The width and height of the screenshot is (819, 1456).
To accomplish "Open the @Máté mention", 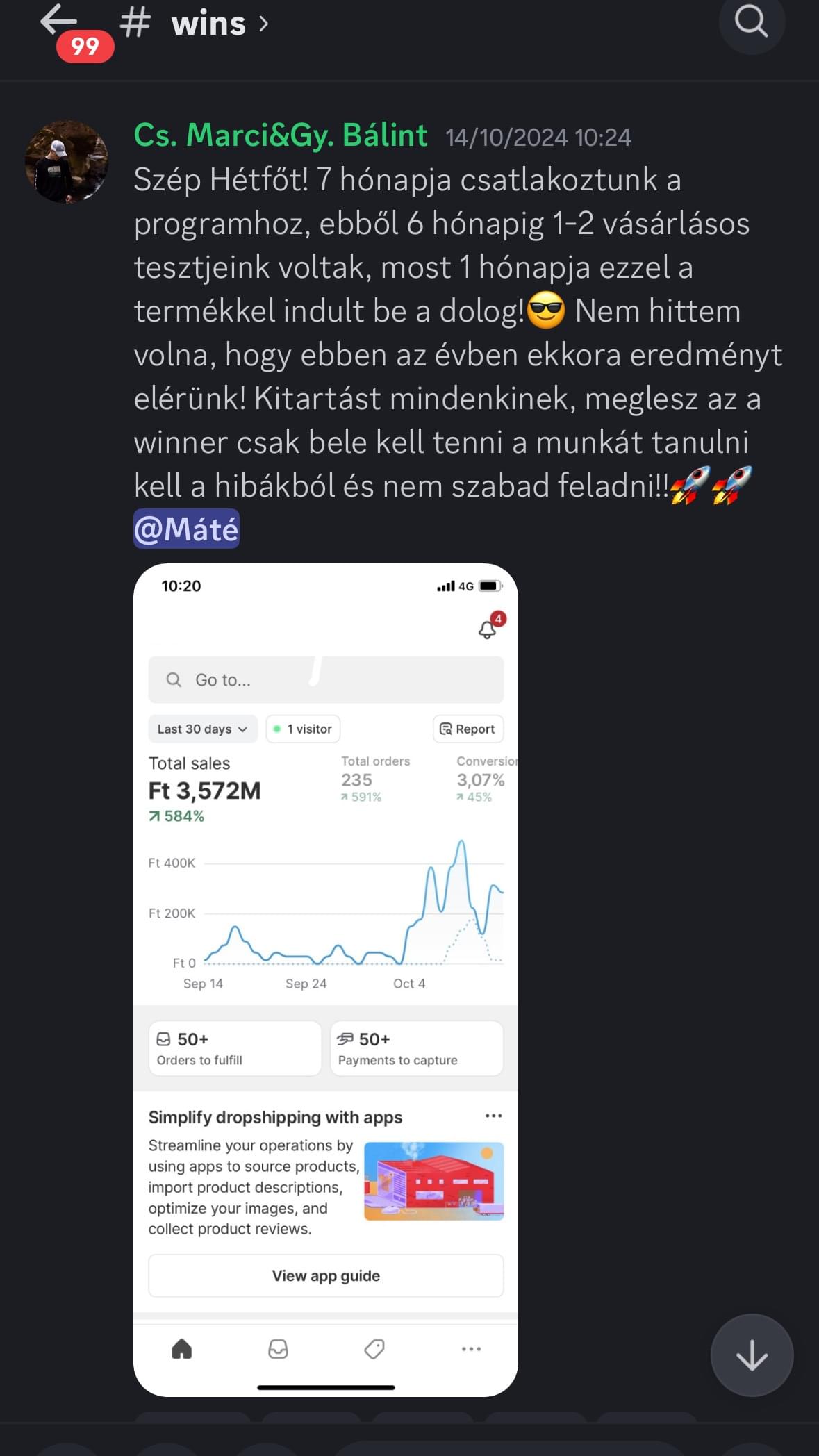I will point(186,529).
